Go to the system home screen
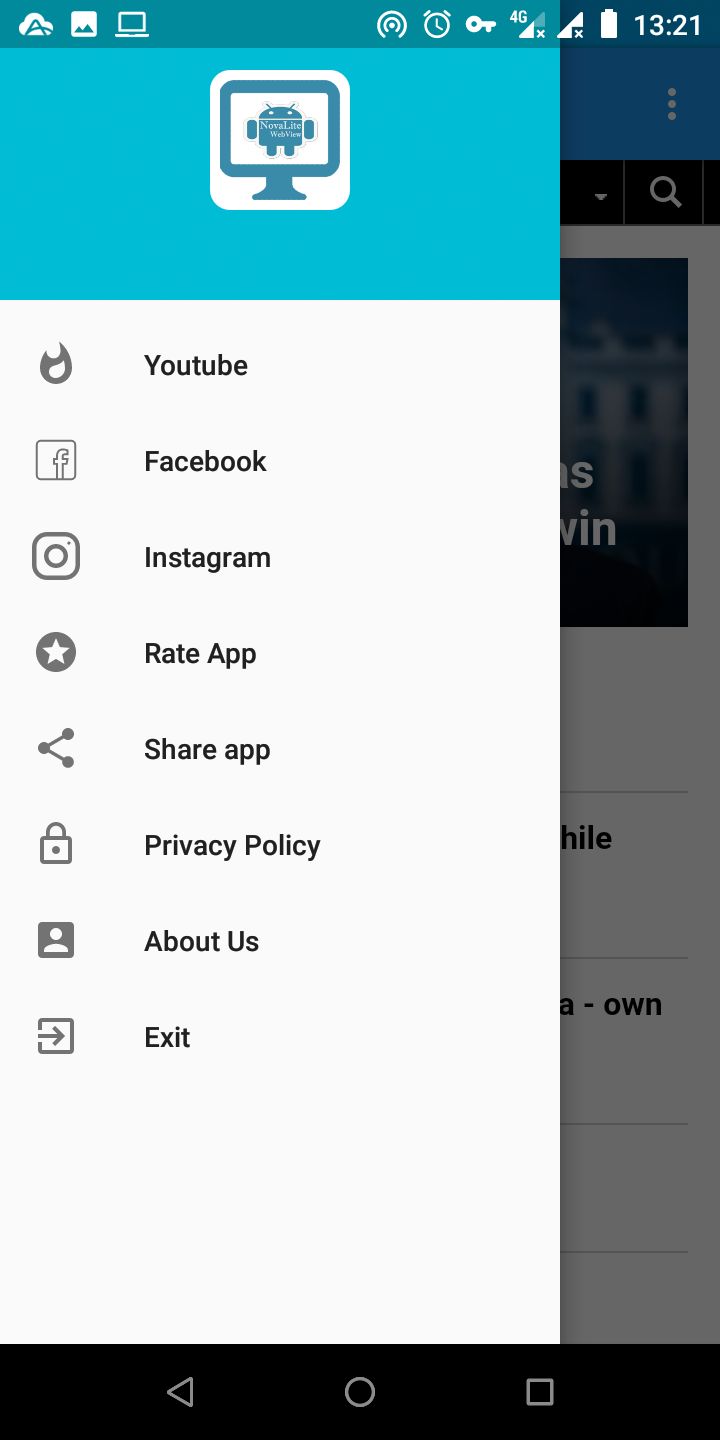 click(360, 1391)
